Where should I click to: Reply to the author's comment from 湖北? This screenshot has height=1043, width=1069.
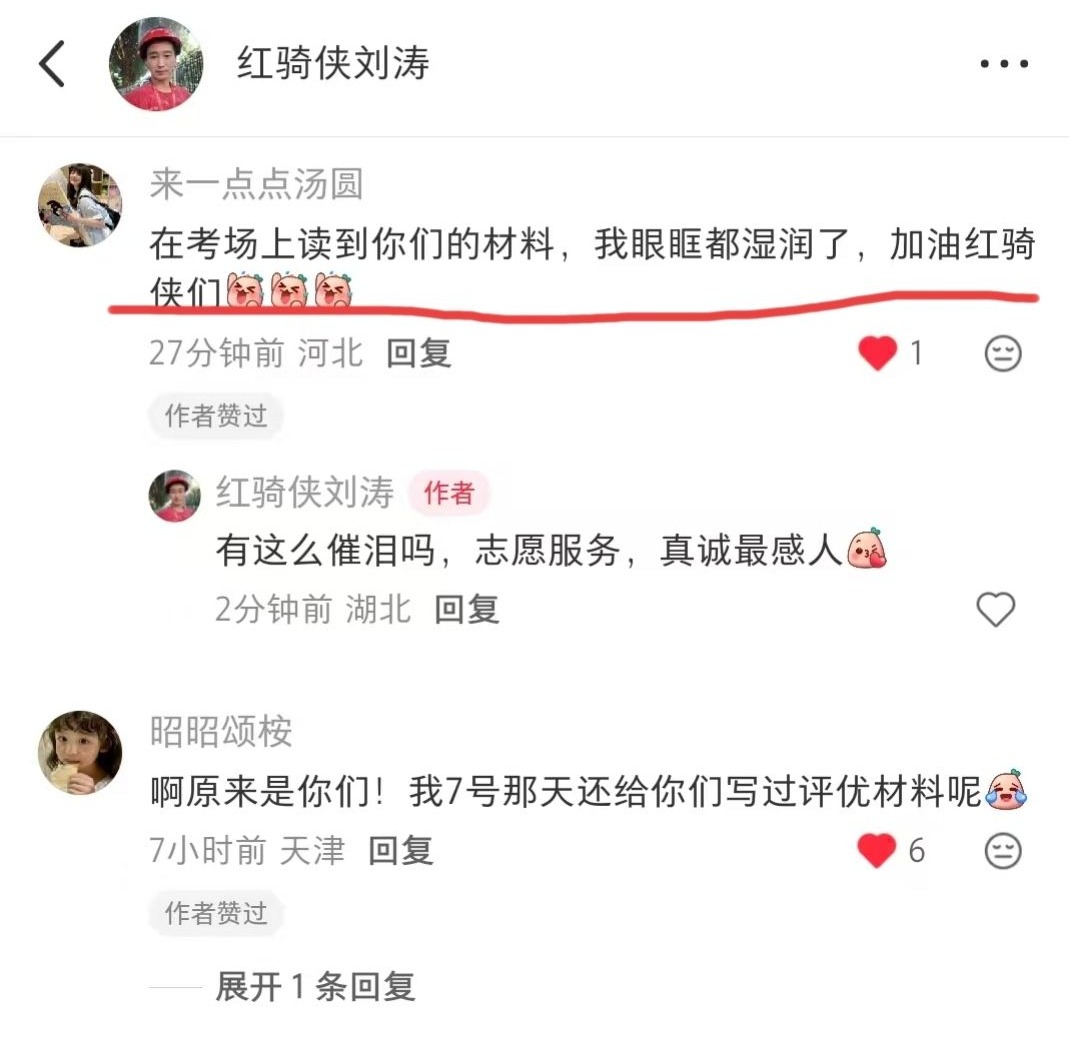click(466, 609)
